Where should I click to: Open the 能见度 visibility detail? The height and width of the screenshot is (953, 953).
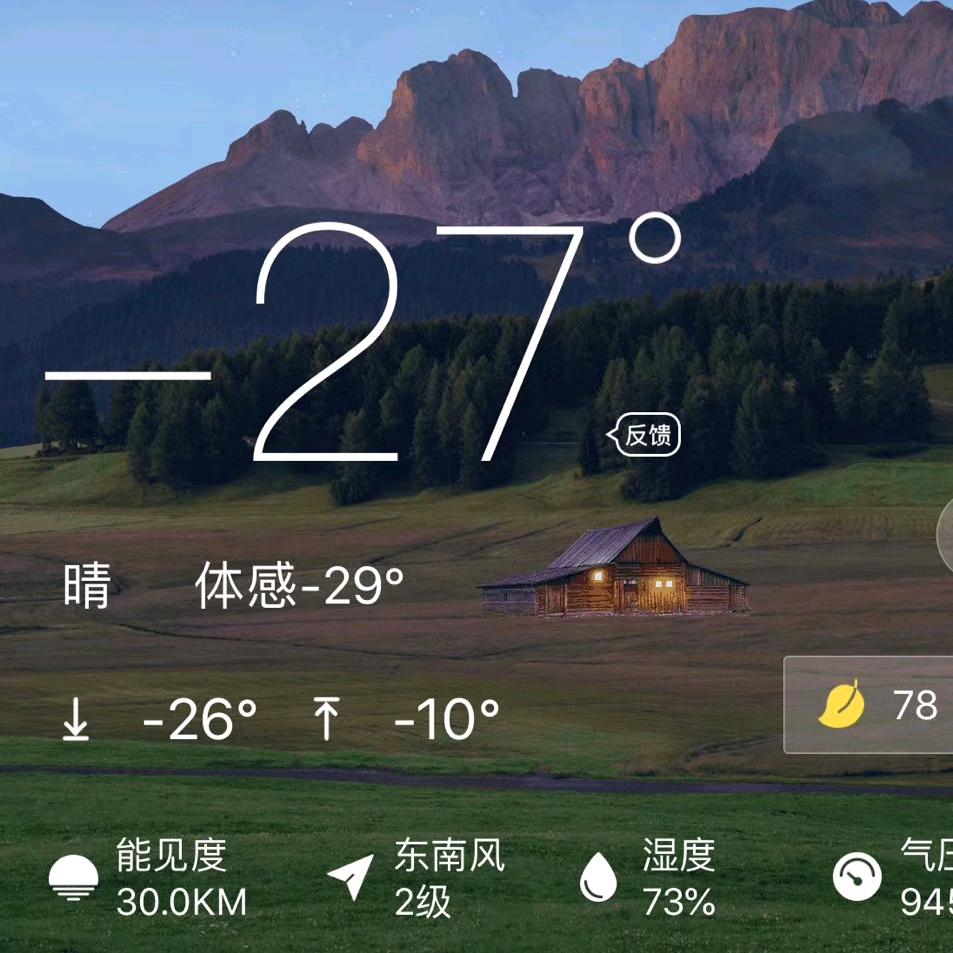[x=150, y=879]
